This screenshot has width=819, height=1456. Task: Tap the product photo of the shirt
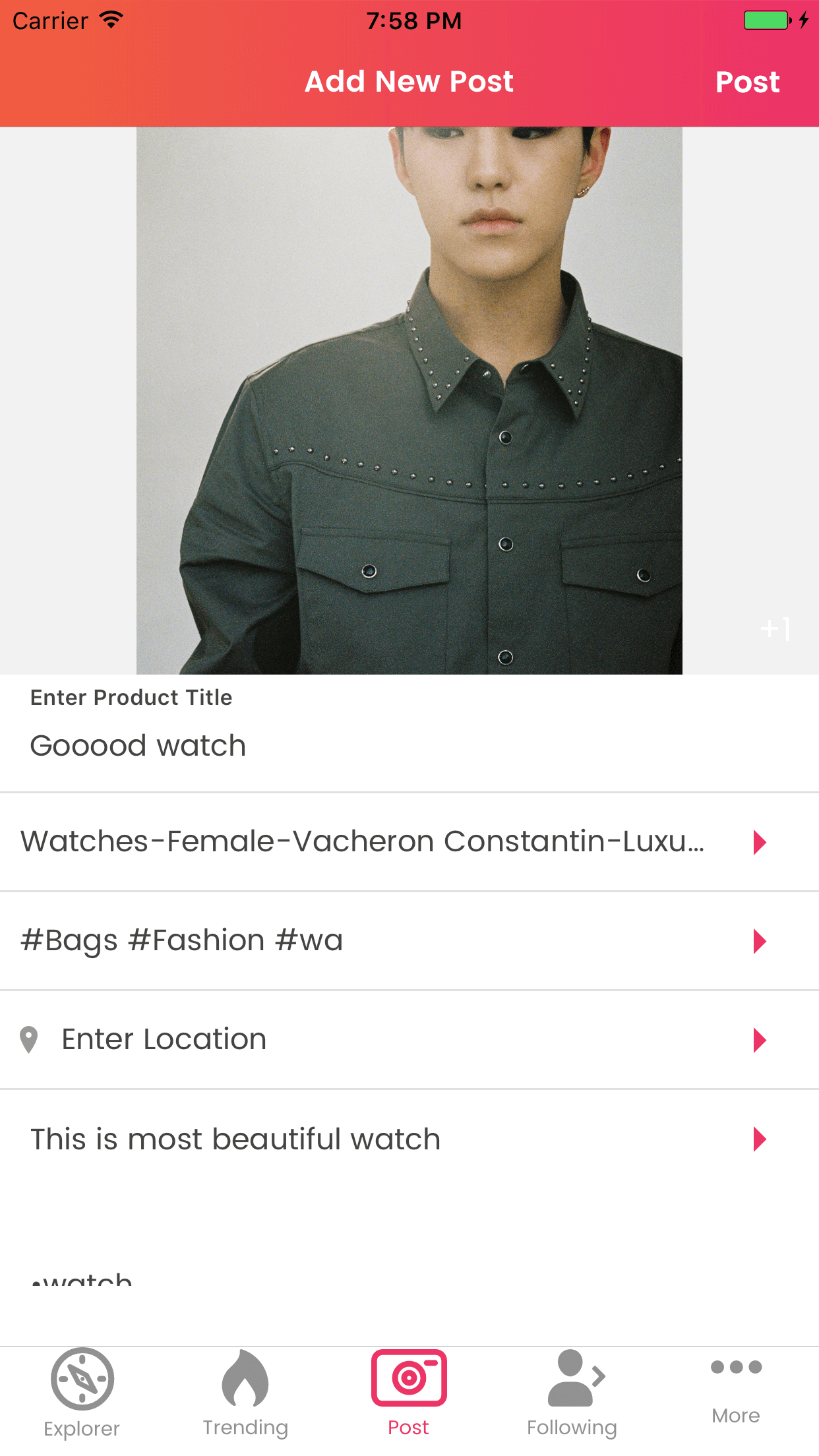[409, 400]
